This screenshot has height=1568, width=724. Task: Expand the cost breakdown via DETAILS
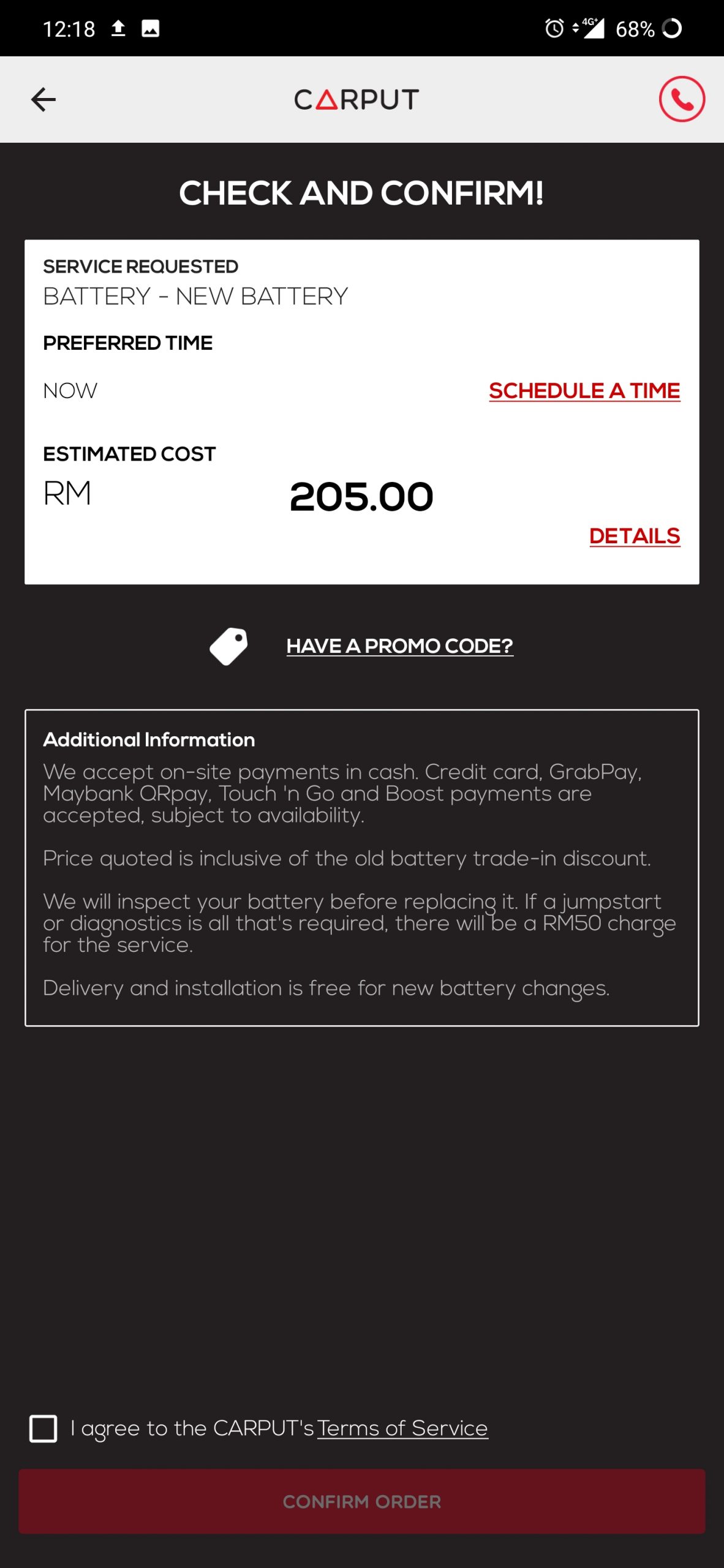(x=636, y=536)
